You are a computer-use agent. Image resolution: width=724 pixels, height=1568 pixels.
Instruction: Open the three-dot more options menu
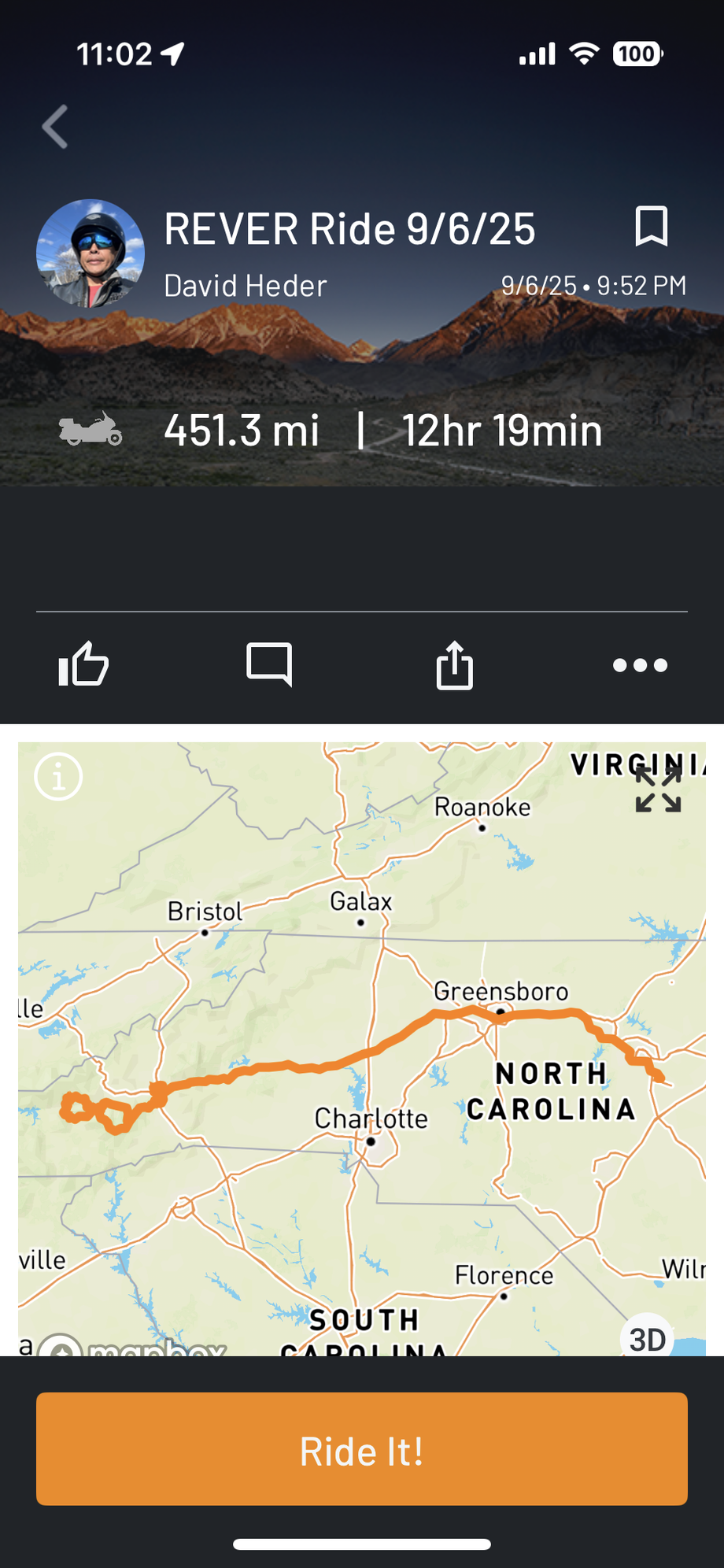pyautogui.click(x=640, y=666)
